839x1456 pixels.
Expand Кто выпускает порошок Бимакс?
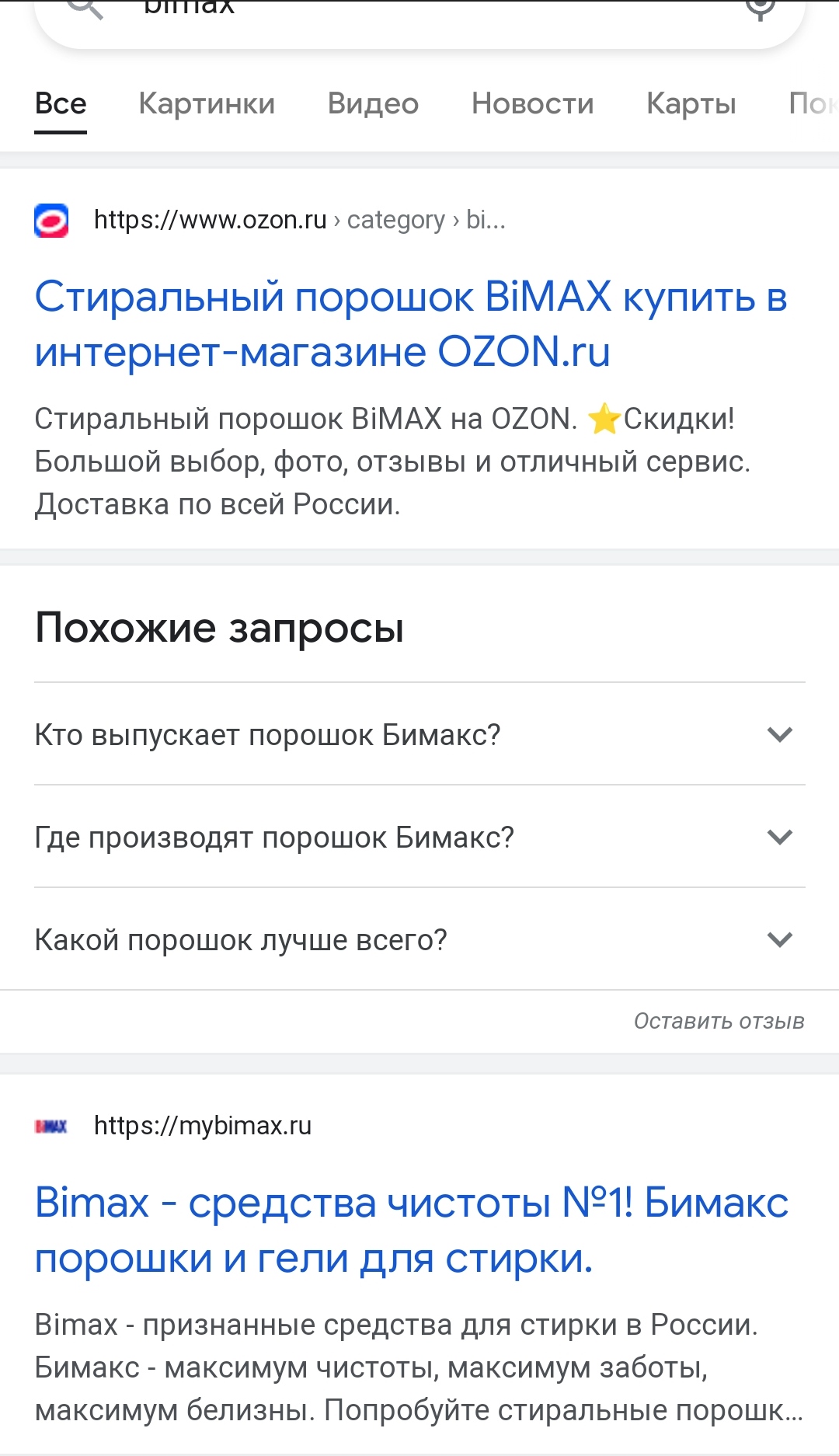(x=419, y=734)
